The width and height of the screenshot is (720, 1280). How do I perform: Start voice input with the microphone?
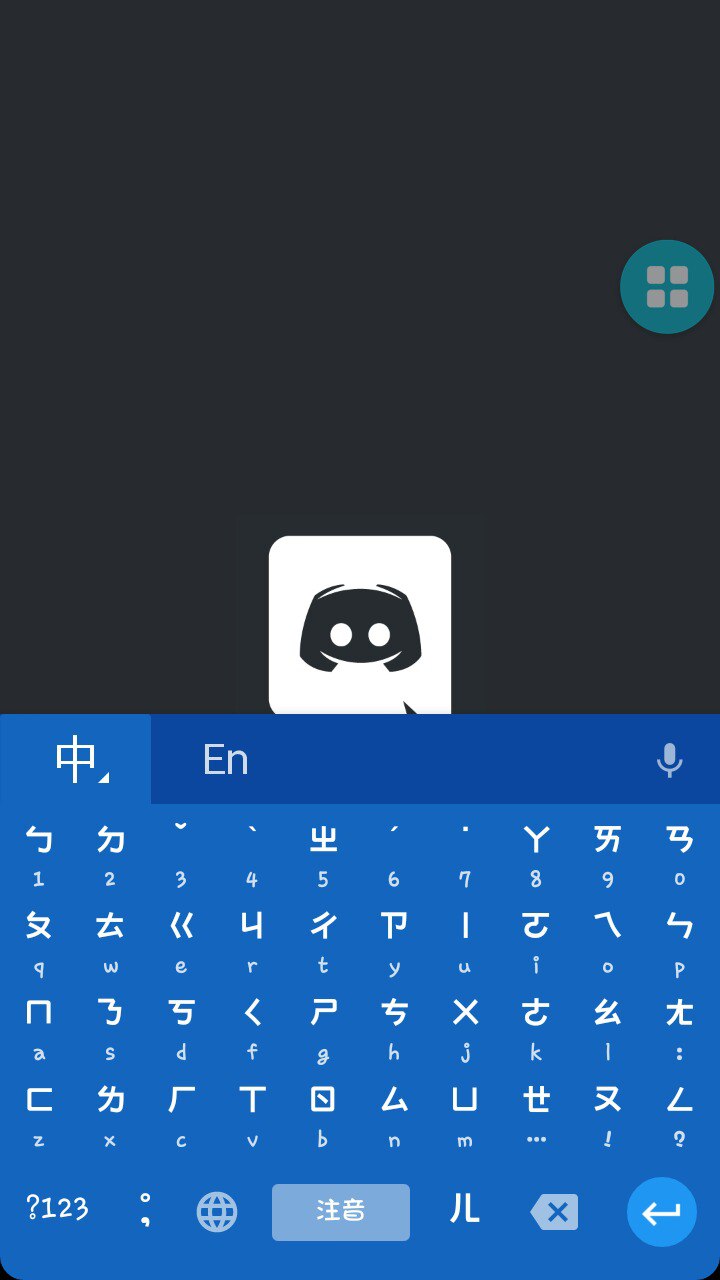(x=669, y=760)
